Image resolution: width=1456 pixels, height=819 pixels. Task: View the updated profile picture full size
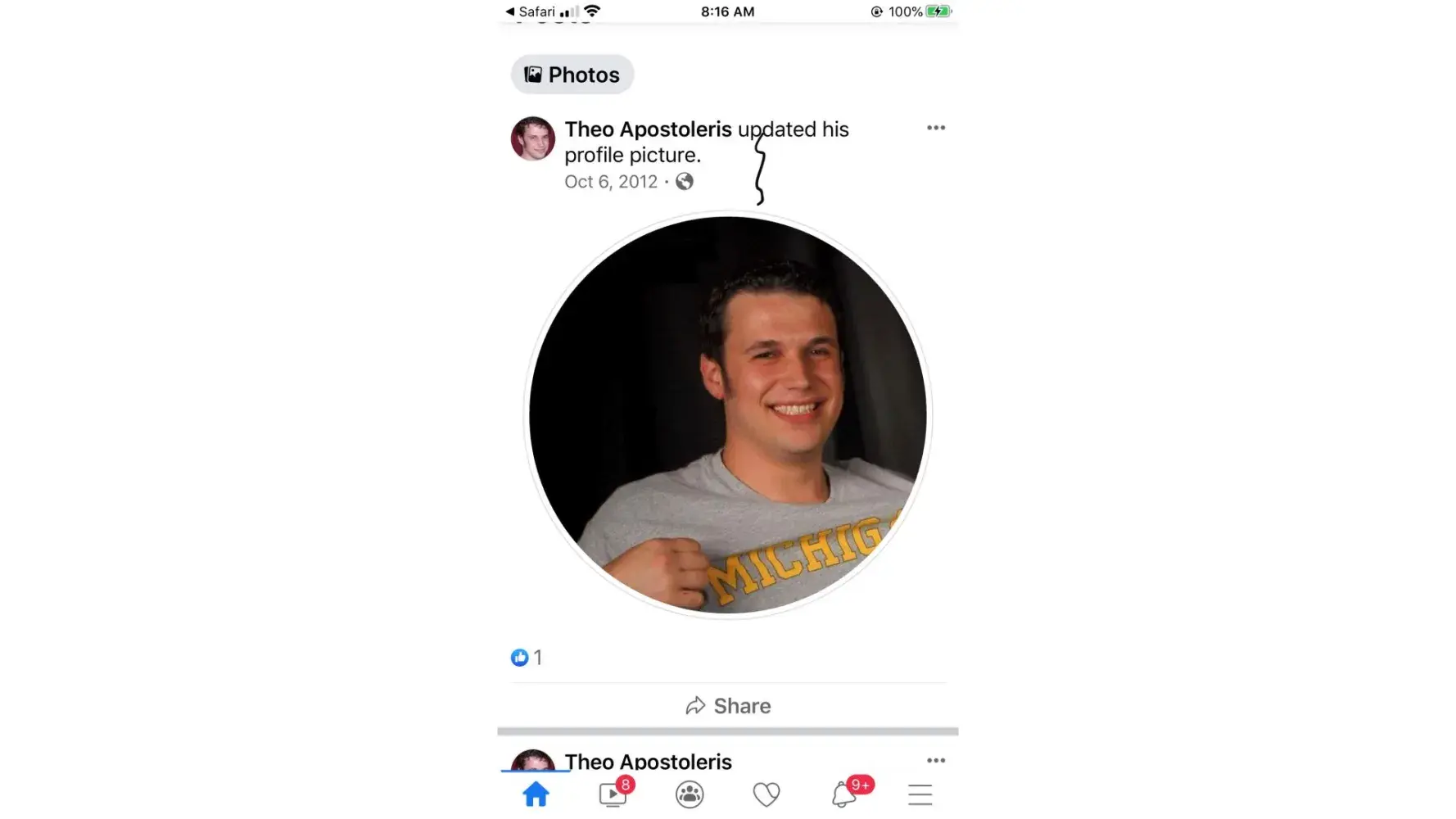727,414
